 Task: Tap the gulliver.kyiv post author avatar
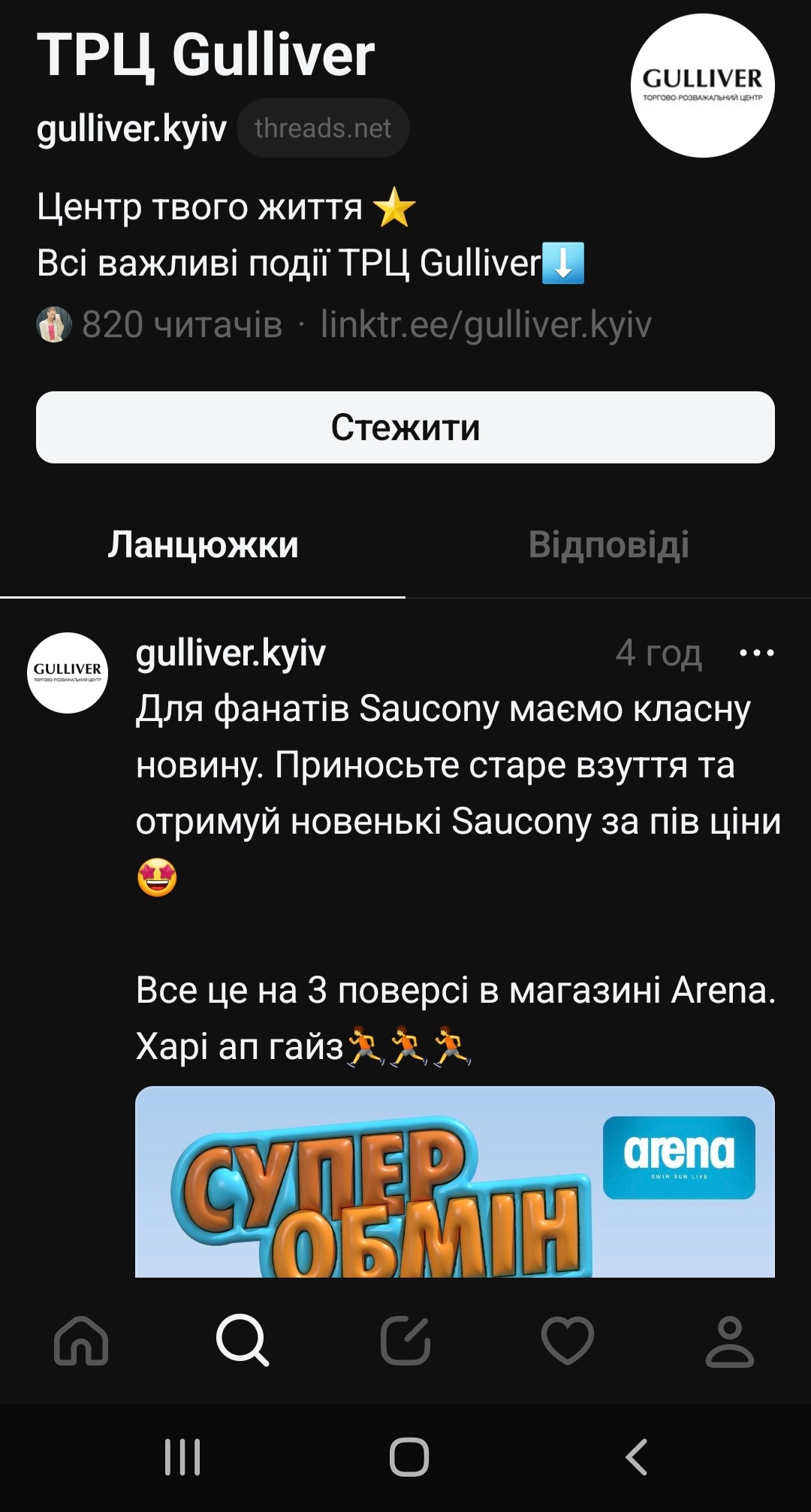[x=68, y=672]
